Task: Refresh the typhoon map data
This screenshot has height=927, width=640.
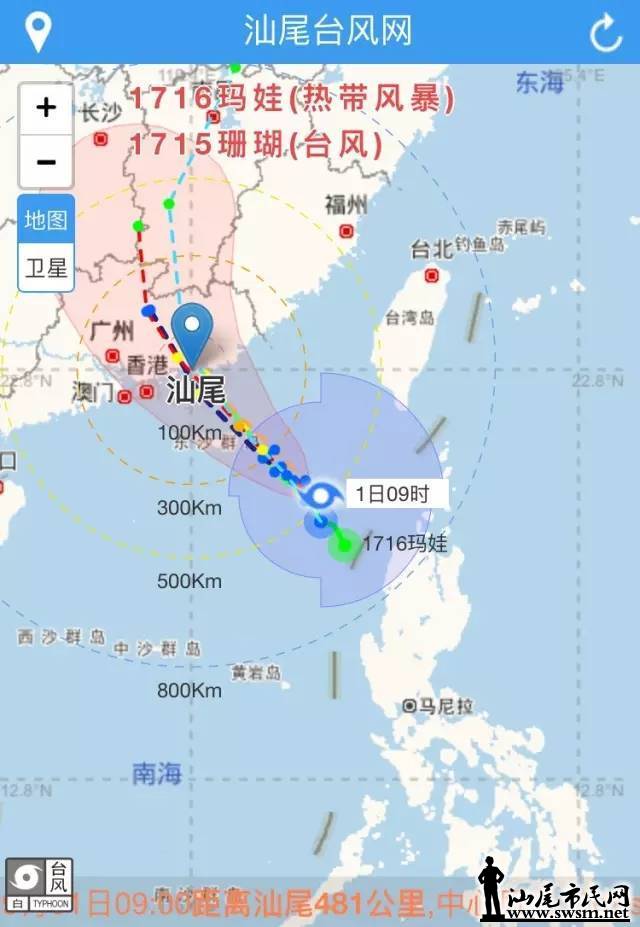Action: tap(605, 34)
